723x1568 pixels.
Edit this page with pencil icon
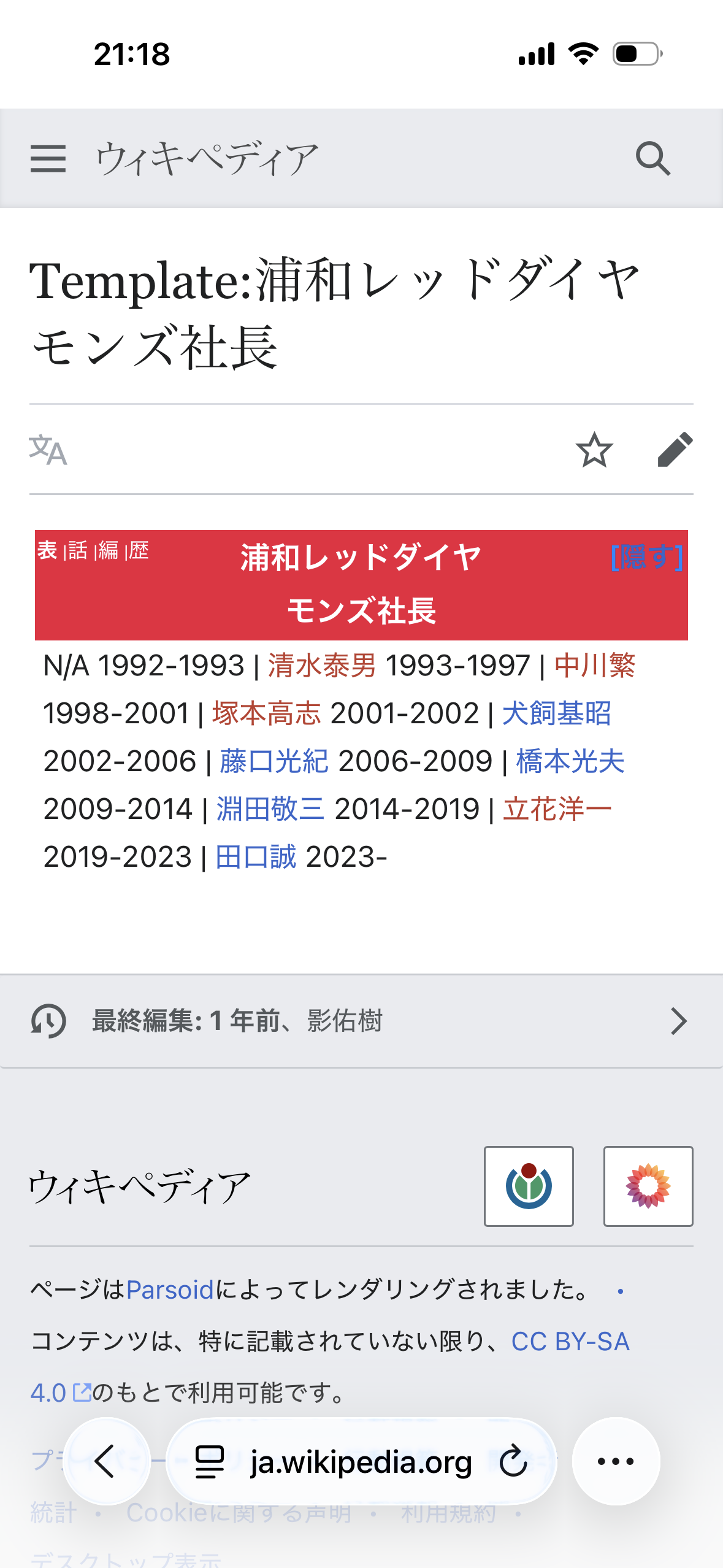675,450
